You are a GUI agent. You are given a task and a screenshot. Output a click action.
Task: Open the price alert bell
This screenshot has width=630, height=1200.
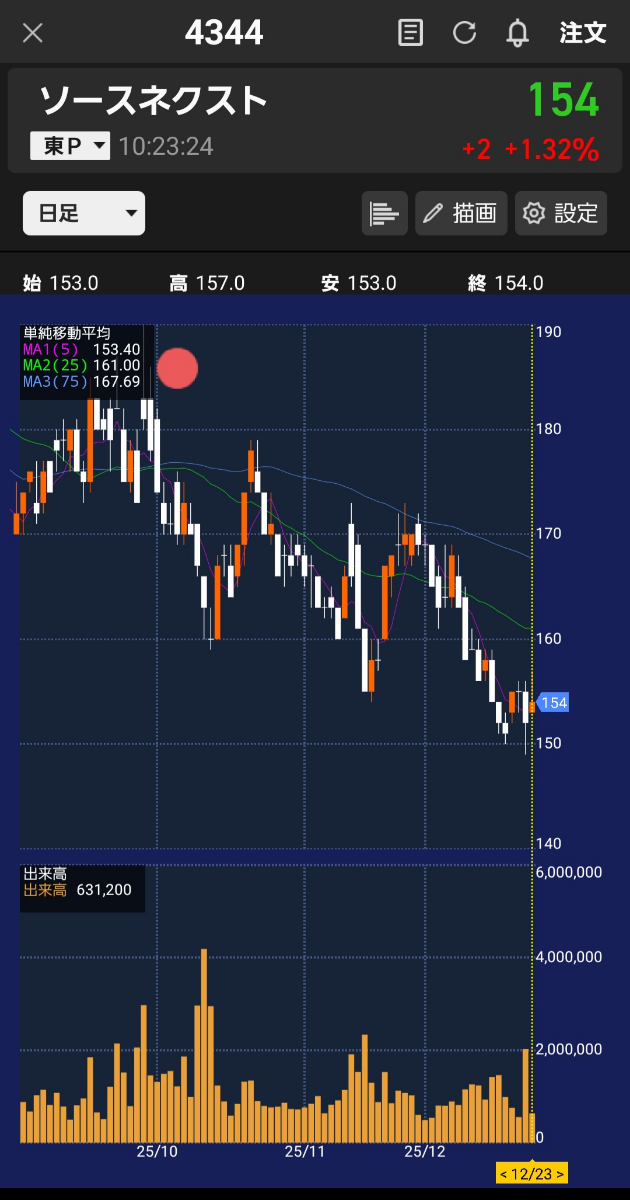[x=517, y=33]
